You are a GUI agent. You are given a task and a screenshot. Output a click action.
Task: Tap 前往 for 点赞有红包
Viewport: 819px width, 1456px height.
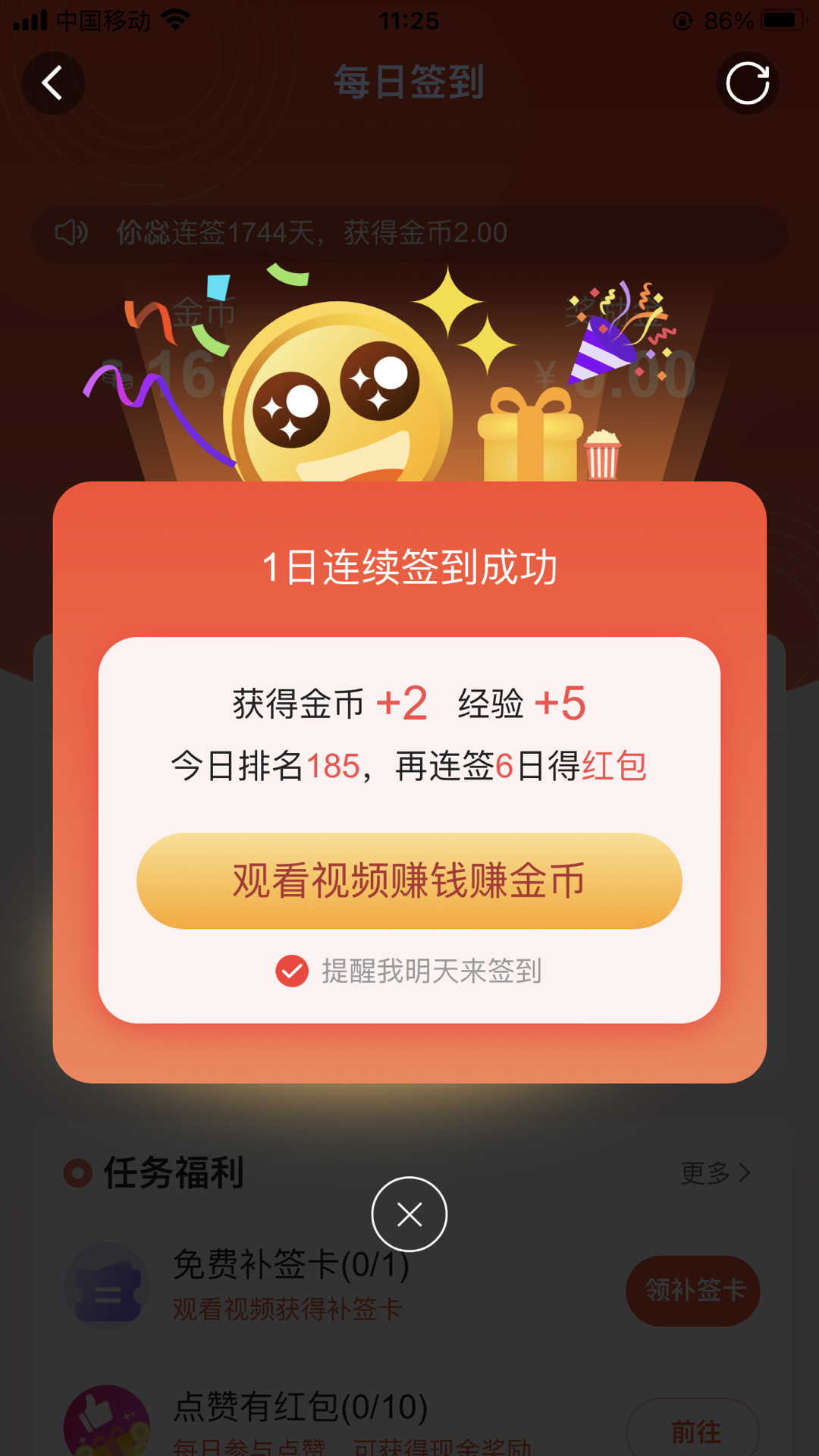[692, 1429]
